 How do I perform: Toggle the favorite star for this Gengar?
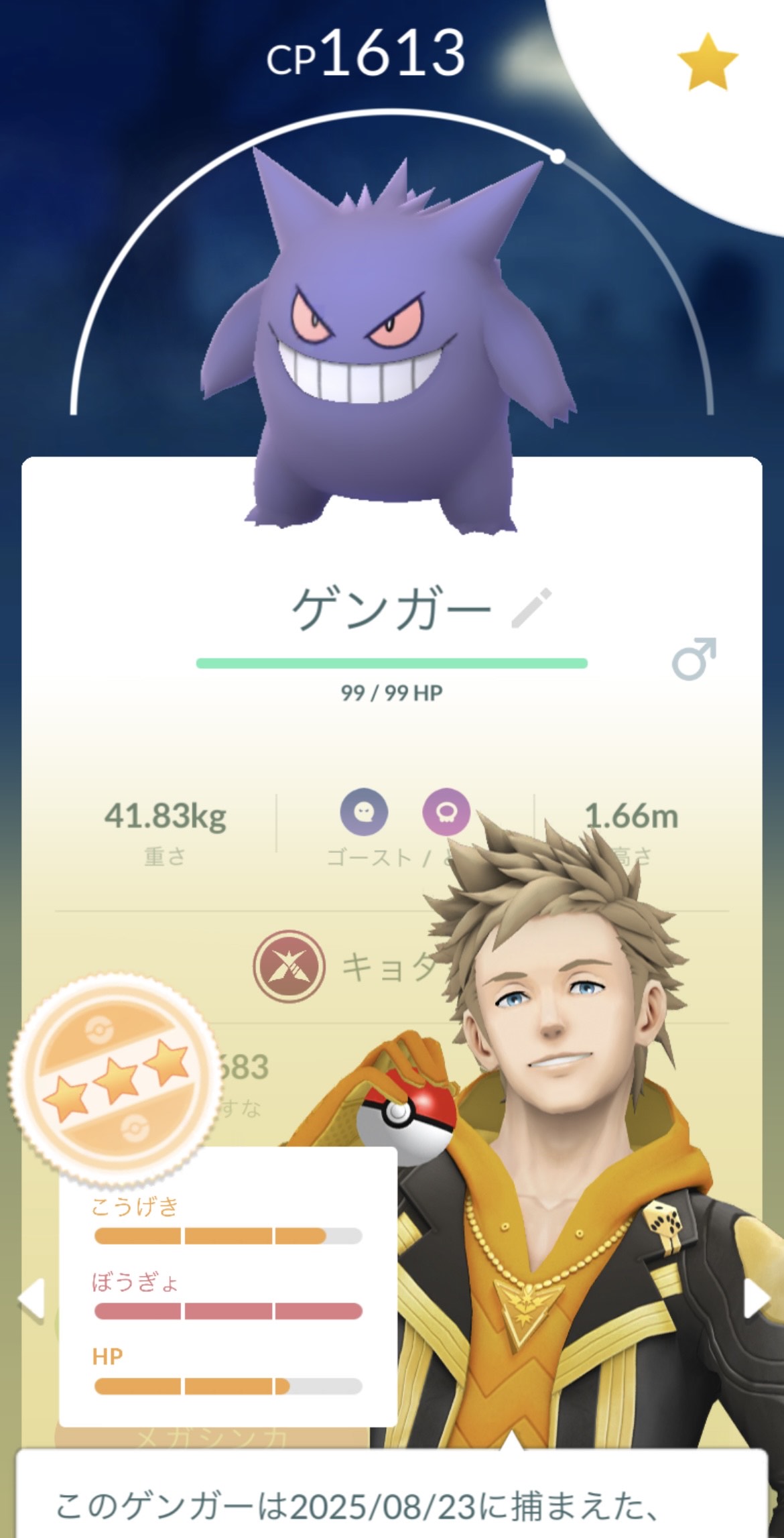tap(708, 63)
